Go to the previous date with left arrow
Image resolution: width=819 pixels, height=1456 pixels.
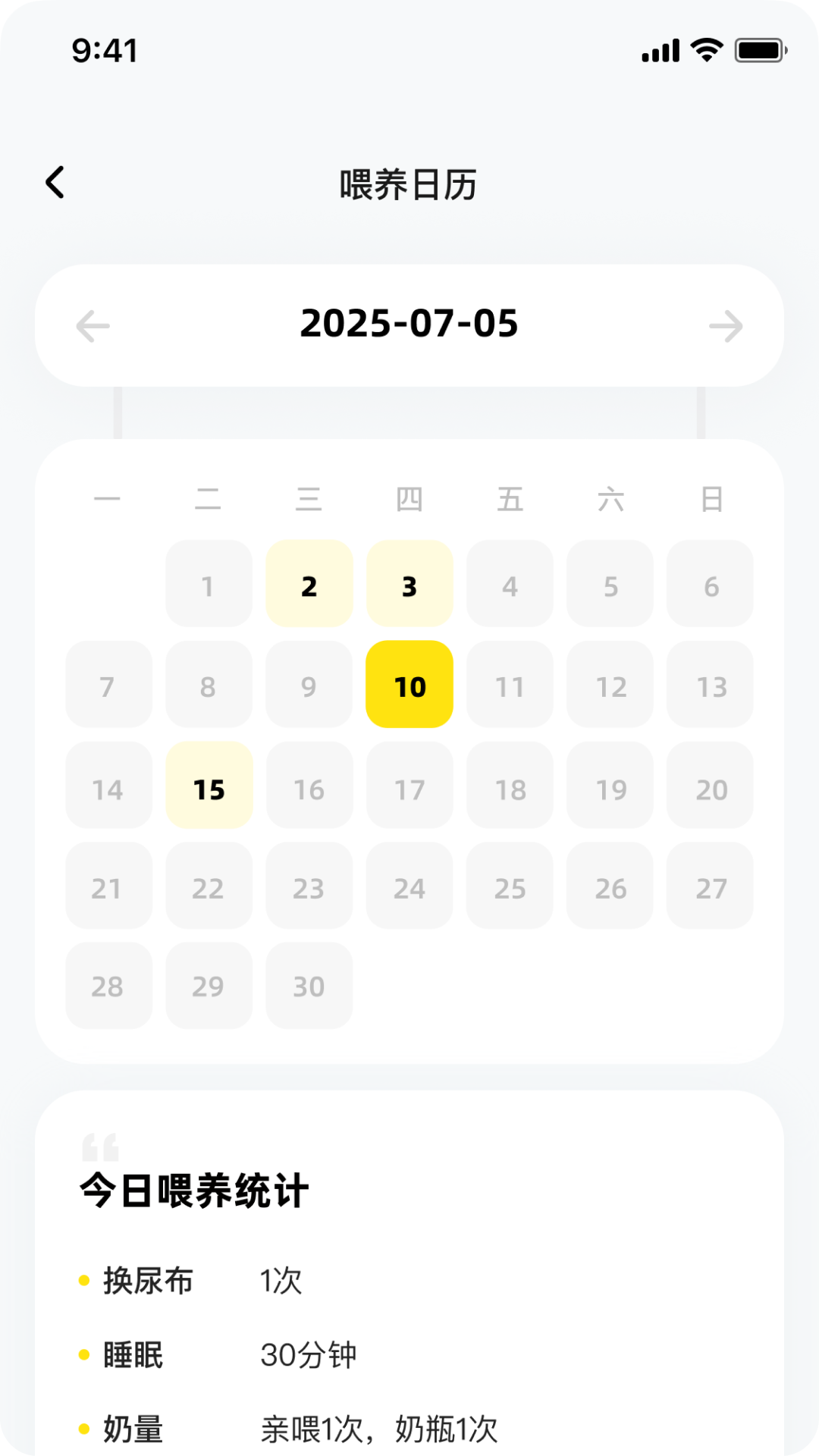[x=93, y=326]
